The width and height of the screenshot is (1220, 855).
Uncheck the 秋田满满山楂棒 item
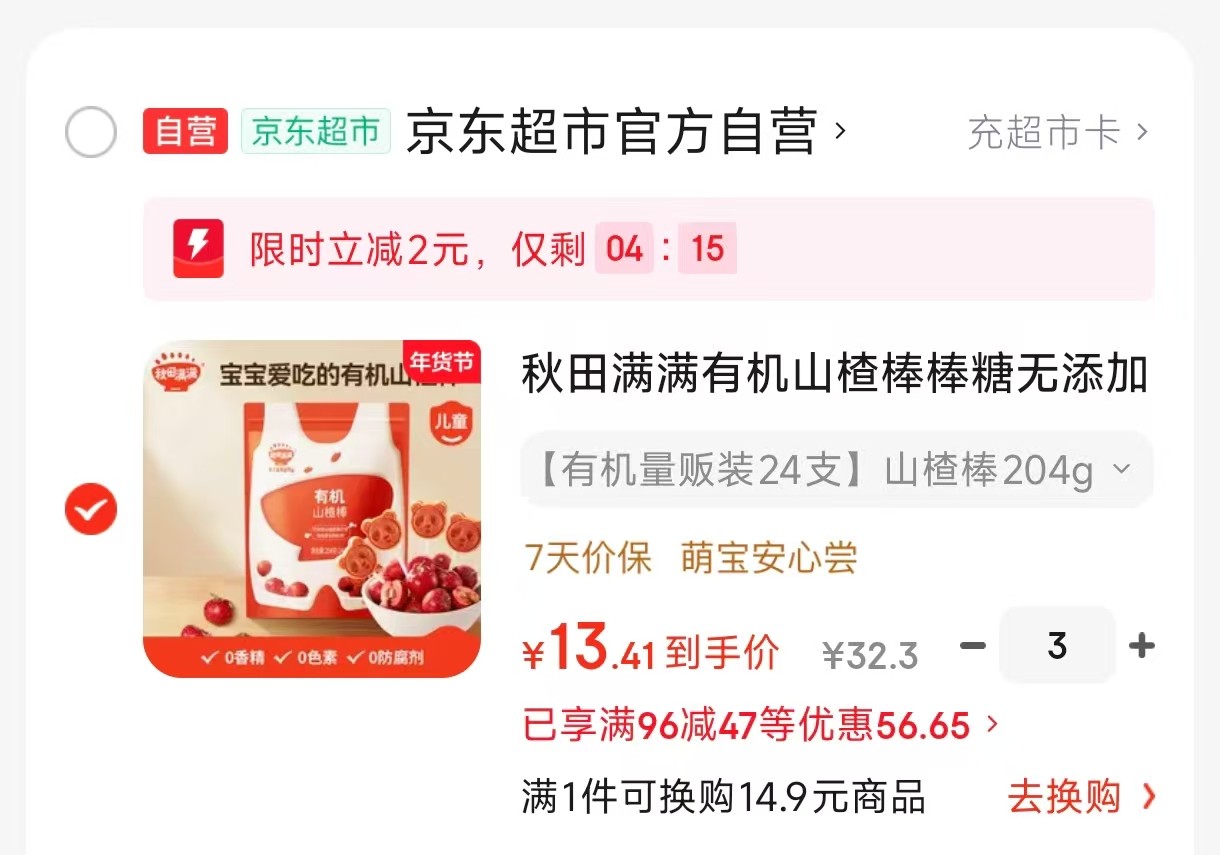coord(91,510)
